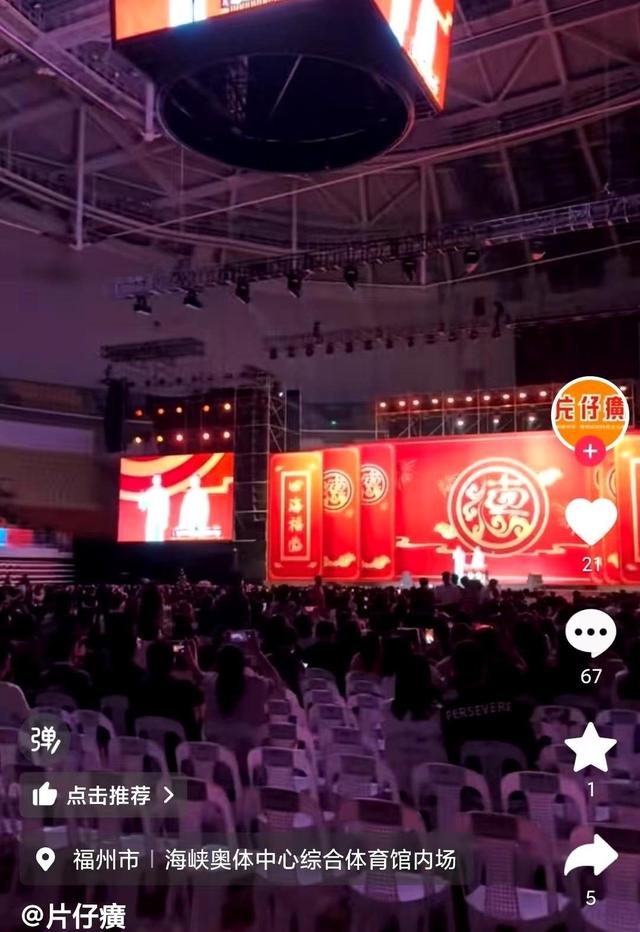This screenshot has height=932, width=640.
Task: Follow the account with plus button
Action: [590, 452]
